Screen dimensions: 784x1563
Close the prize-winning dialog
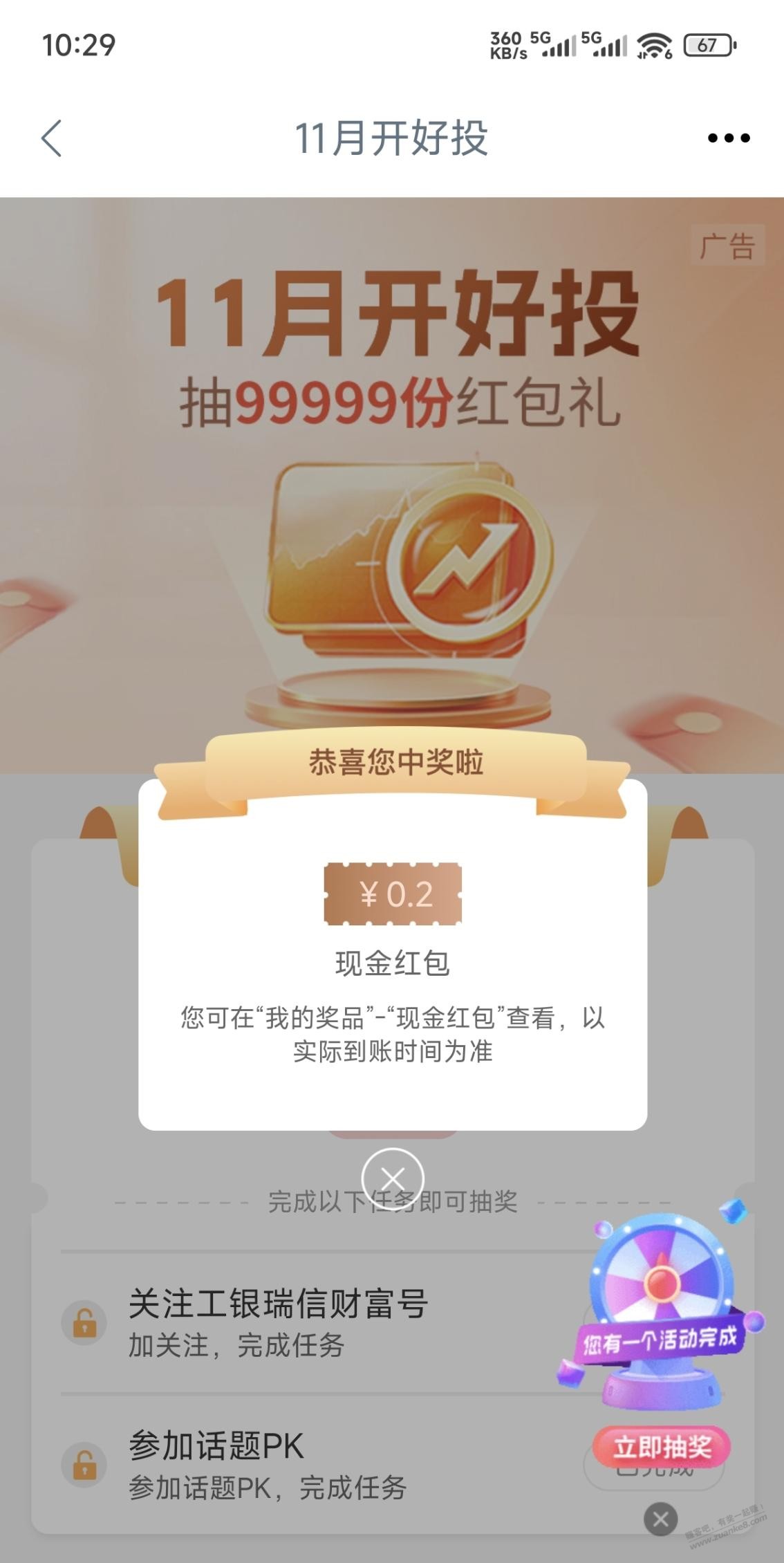(392, 1178)
